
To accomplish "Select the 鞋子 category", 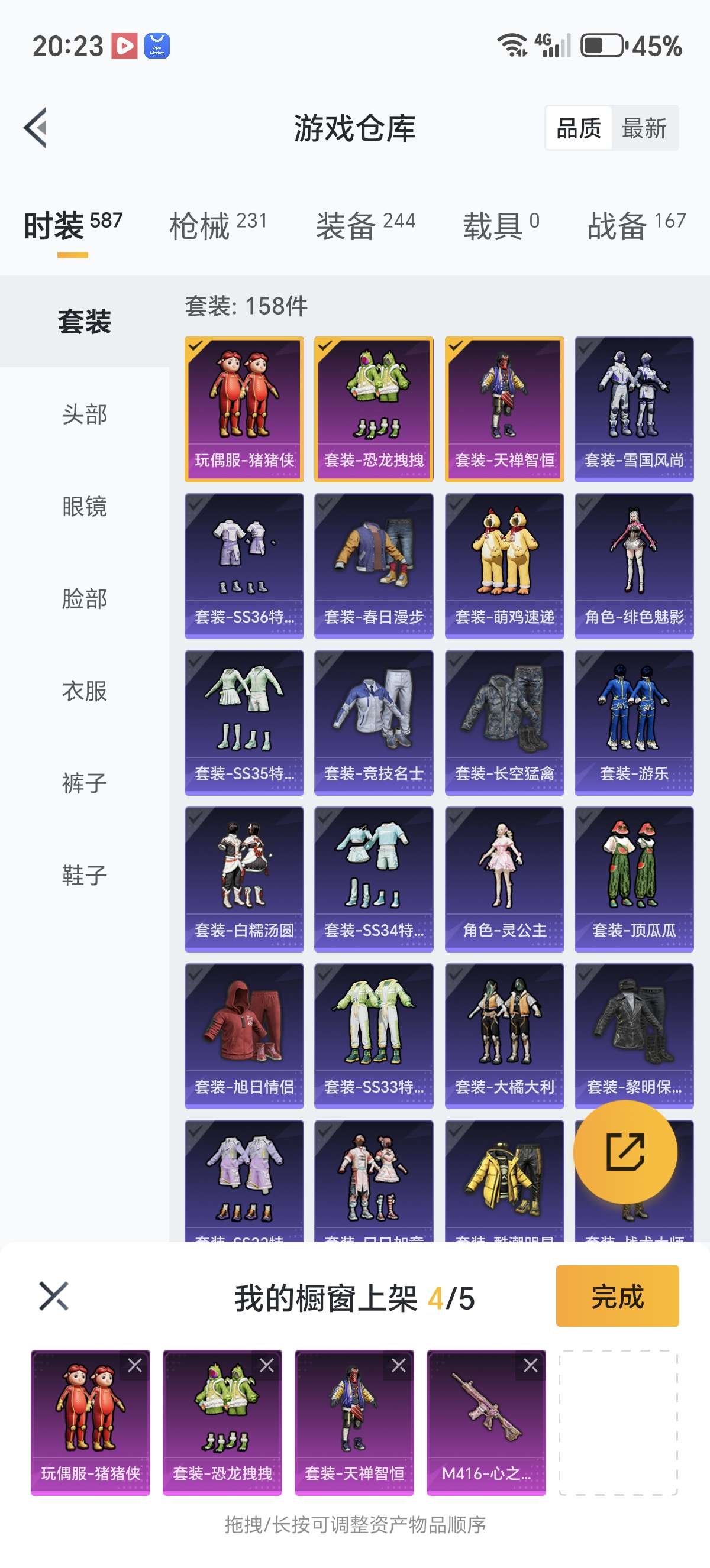I will click(85, 875).
